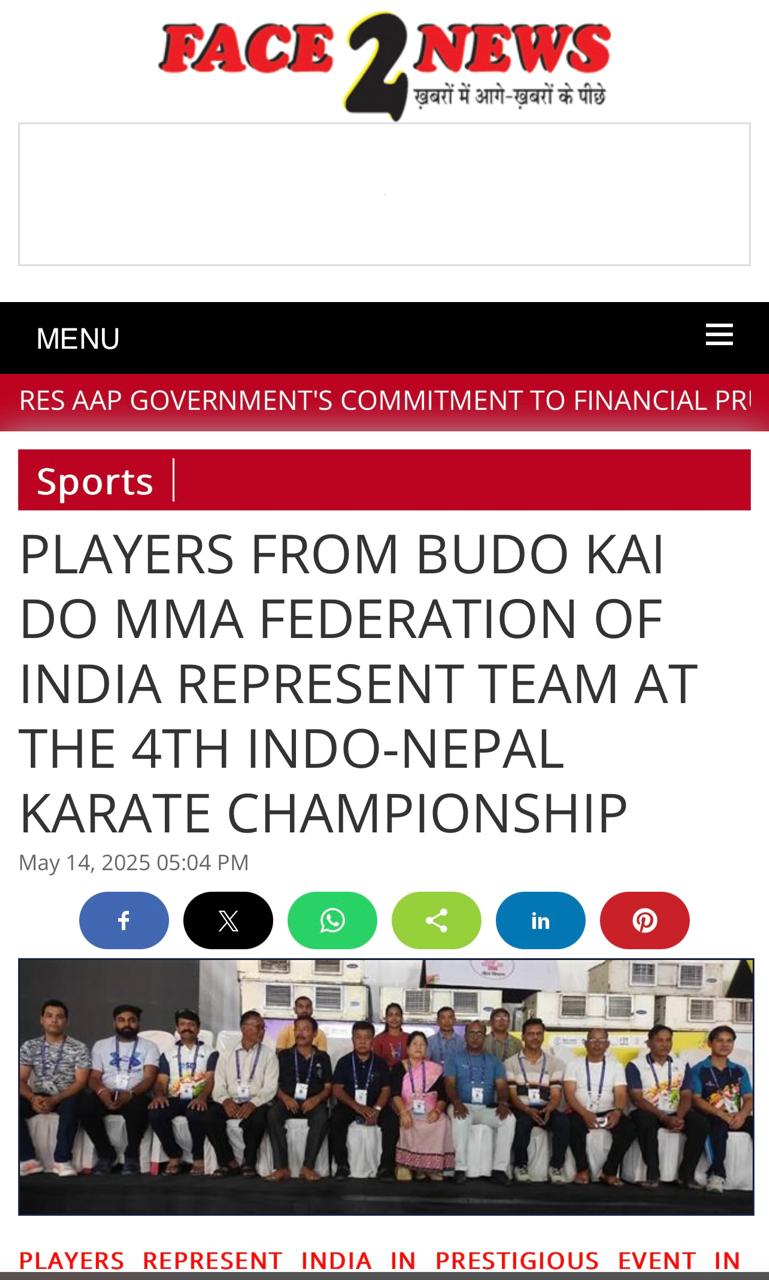Open the generic share options button
The image size is (769, 1280).
(436, 920)
